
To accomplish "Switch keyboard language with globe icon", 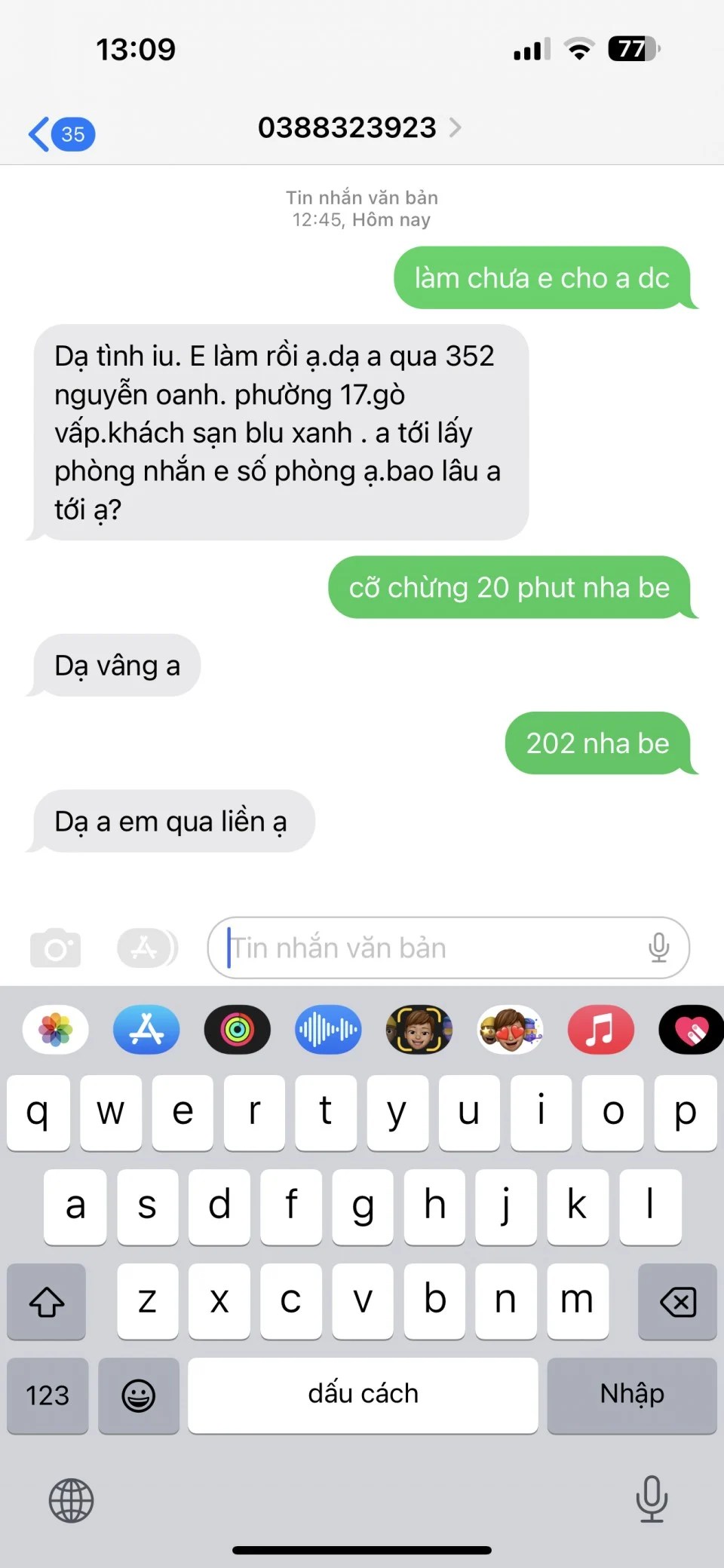I will 72,1500.
